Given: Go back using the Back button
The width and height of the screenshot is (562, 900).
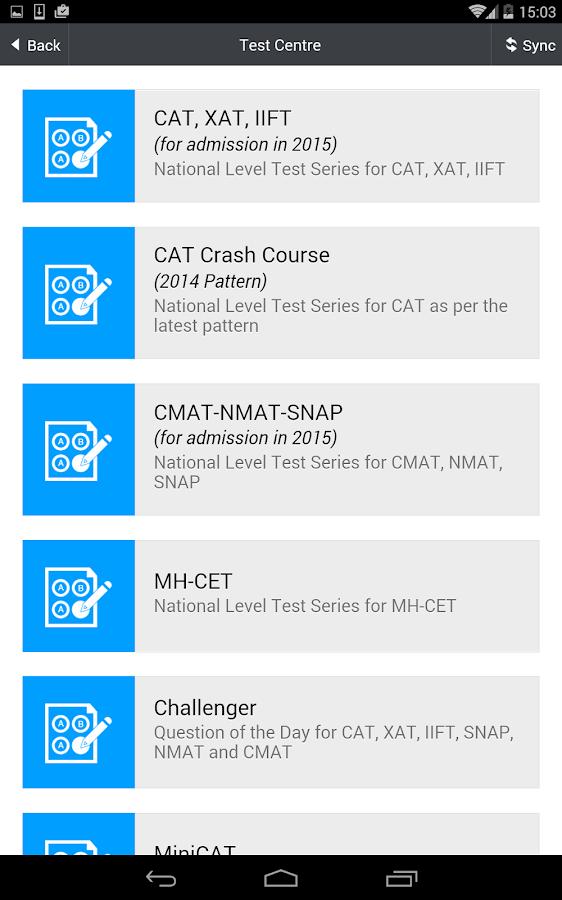Looking at the screenshot, I should tap(34, 45).
